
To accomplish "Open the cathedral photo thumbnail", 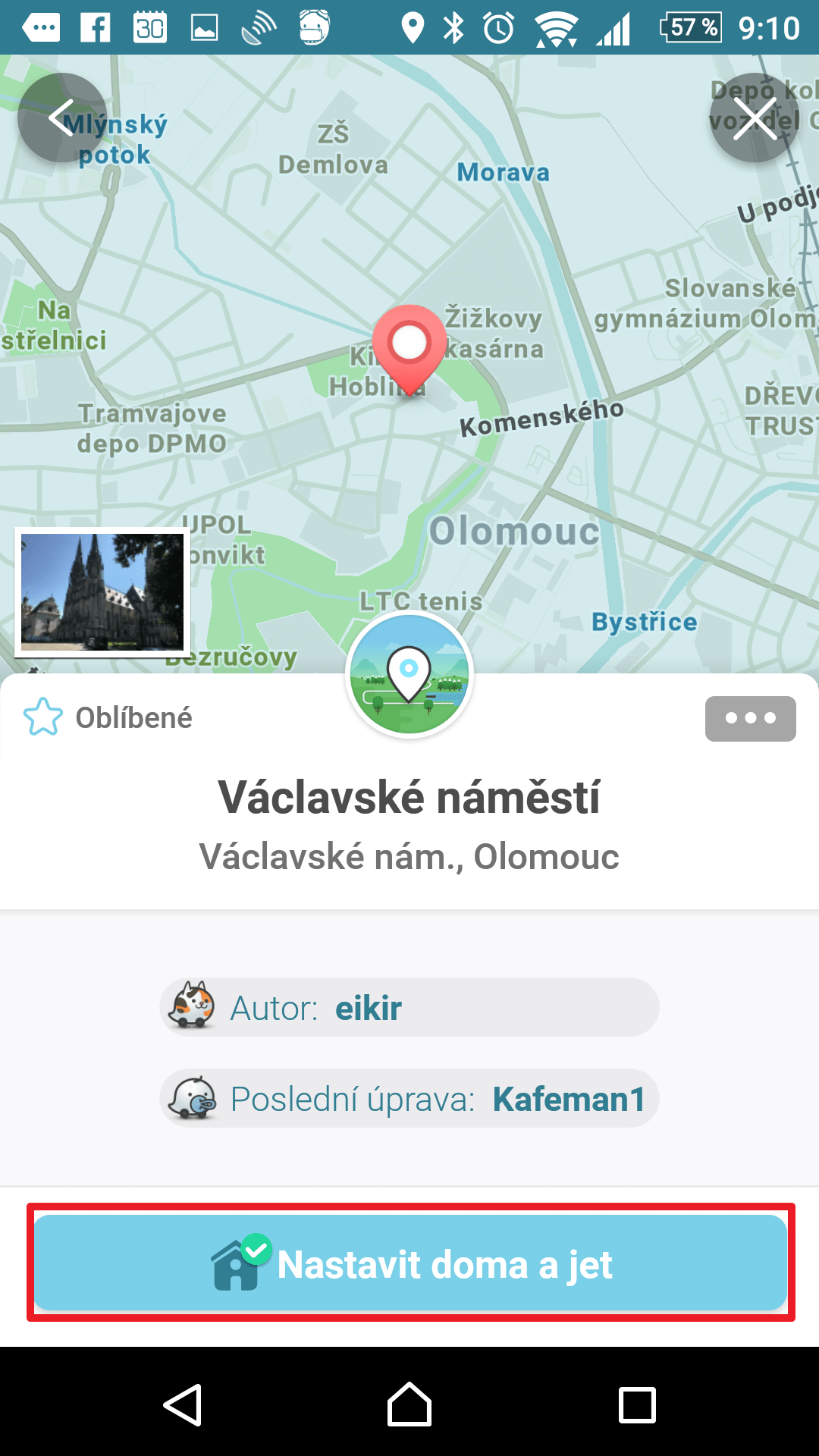I will click(x=102, y=592).
